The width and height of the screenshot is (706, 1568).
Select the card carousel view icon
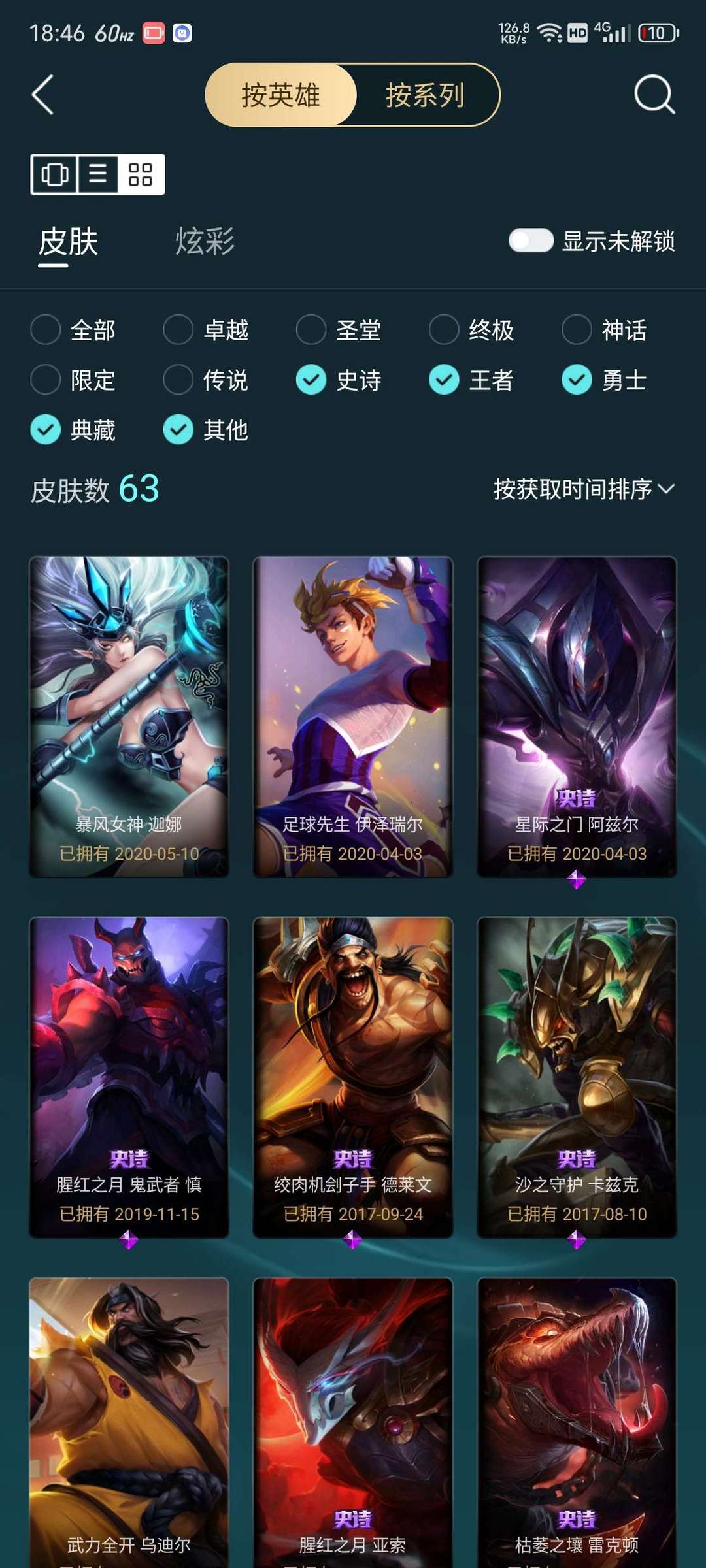pos(54,174)
